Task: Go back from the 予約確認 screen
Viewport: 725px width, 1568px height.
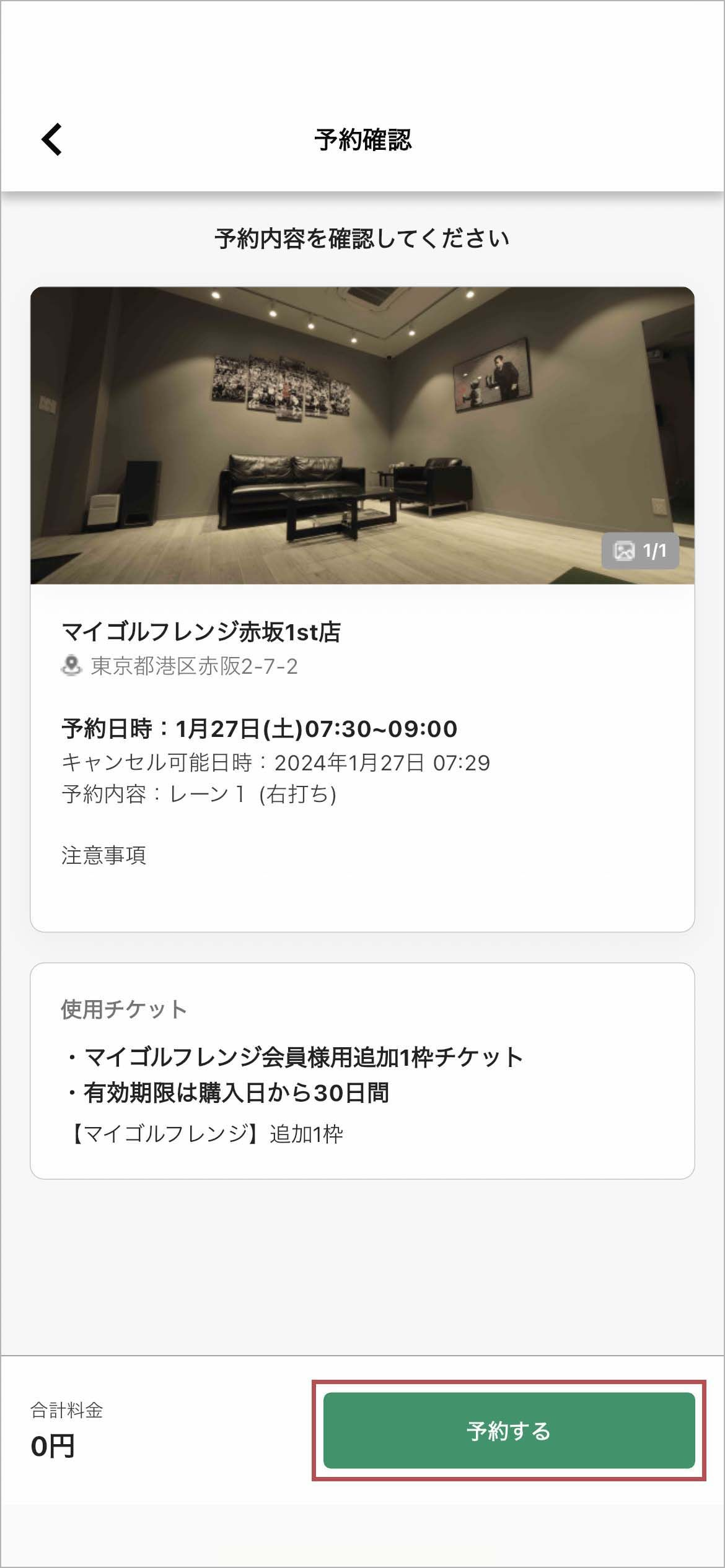Action: (x=52, y=139)
